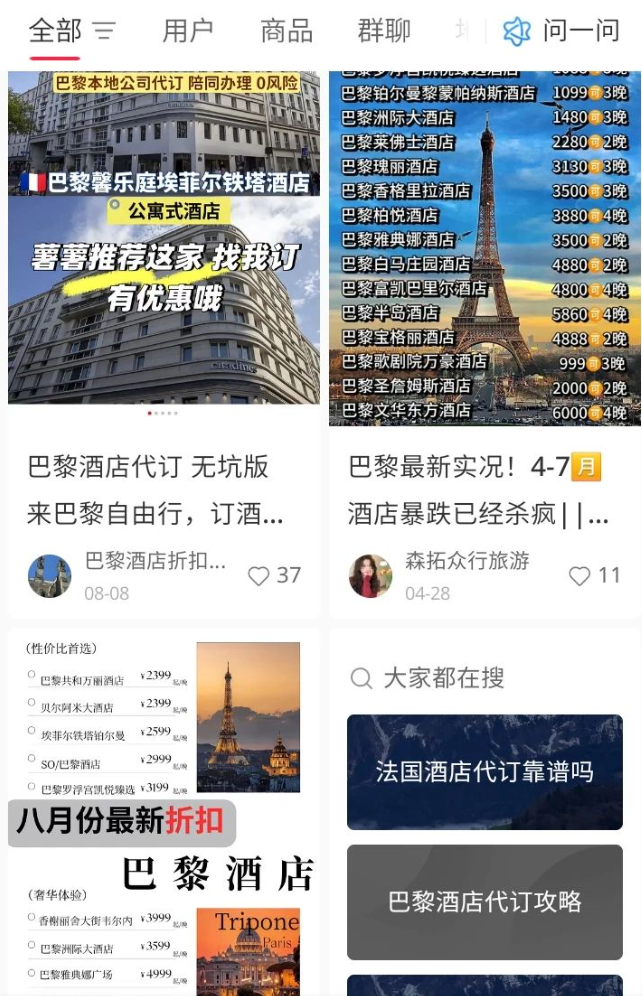The image size is (642, 996).
Task: Open the 八月份最新折扣 巴黎酒店 post
Action: point(164,810)
